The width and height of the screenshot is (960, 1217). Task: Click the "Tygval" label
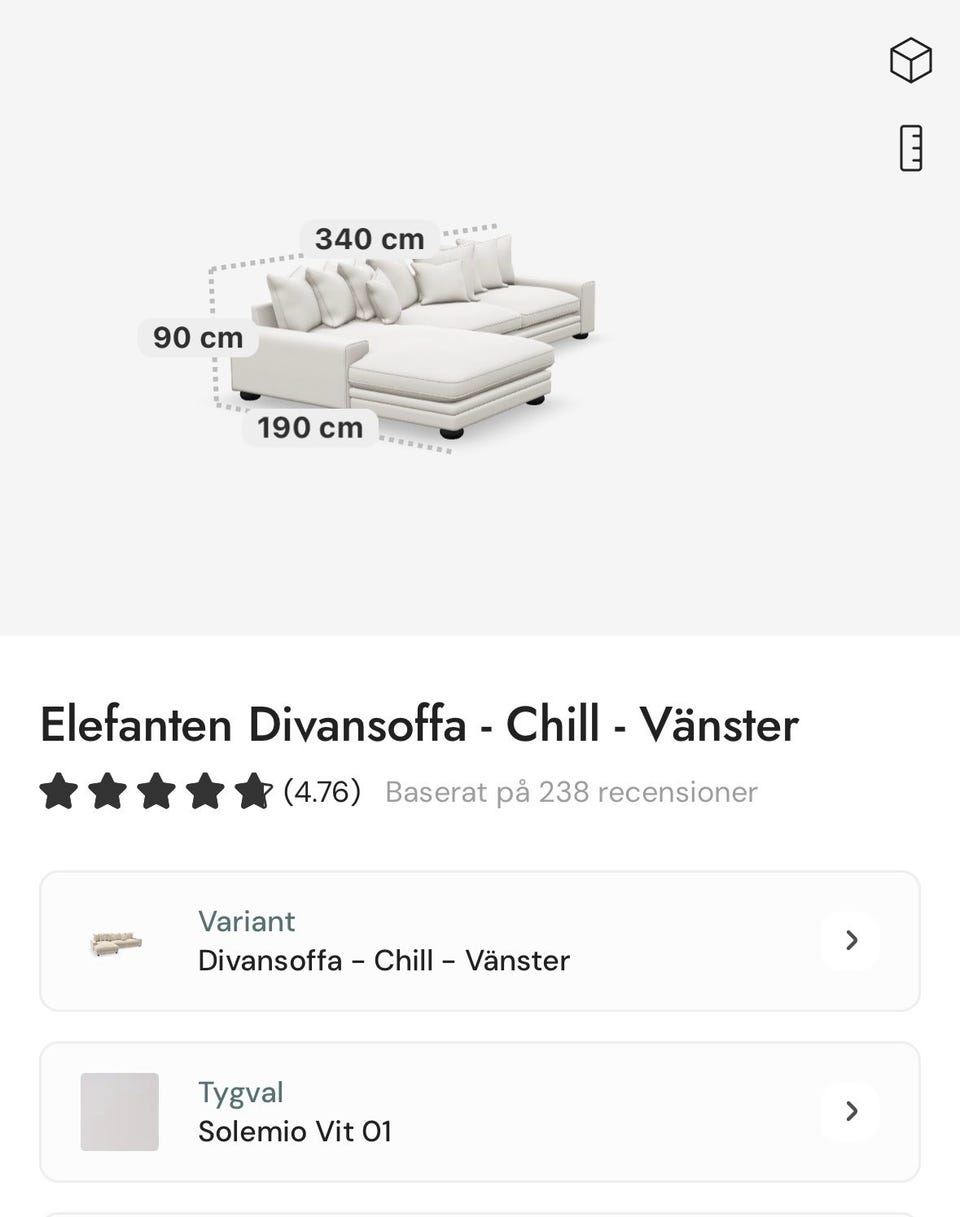tap(240, 1092)
